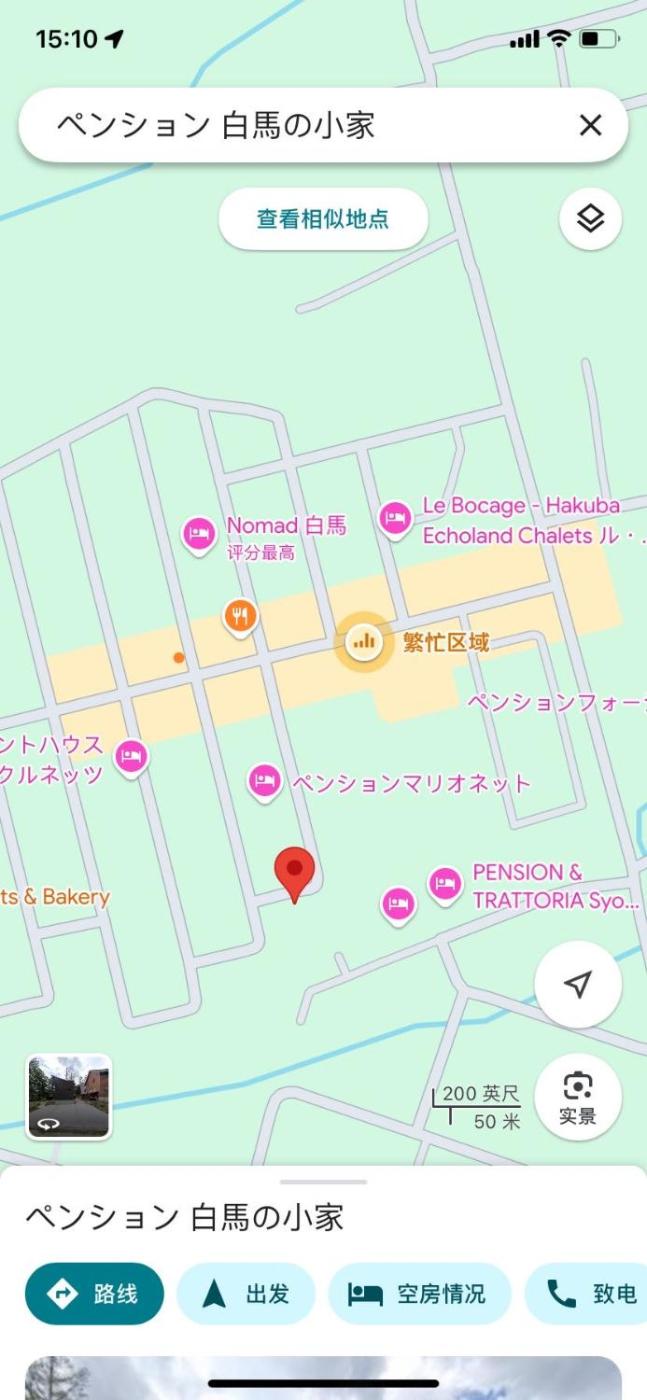View 繁忙区域 busy area info

[364, 641]
